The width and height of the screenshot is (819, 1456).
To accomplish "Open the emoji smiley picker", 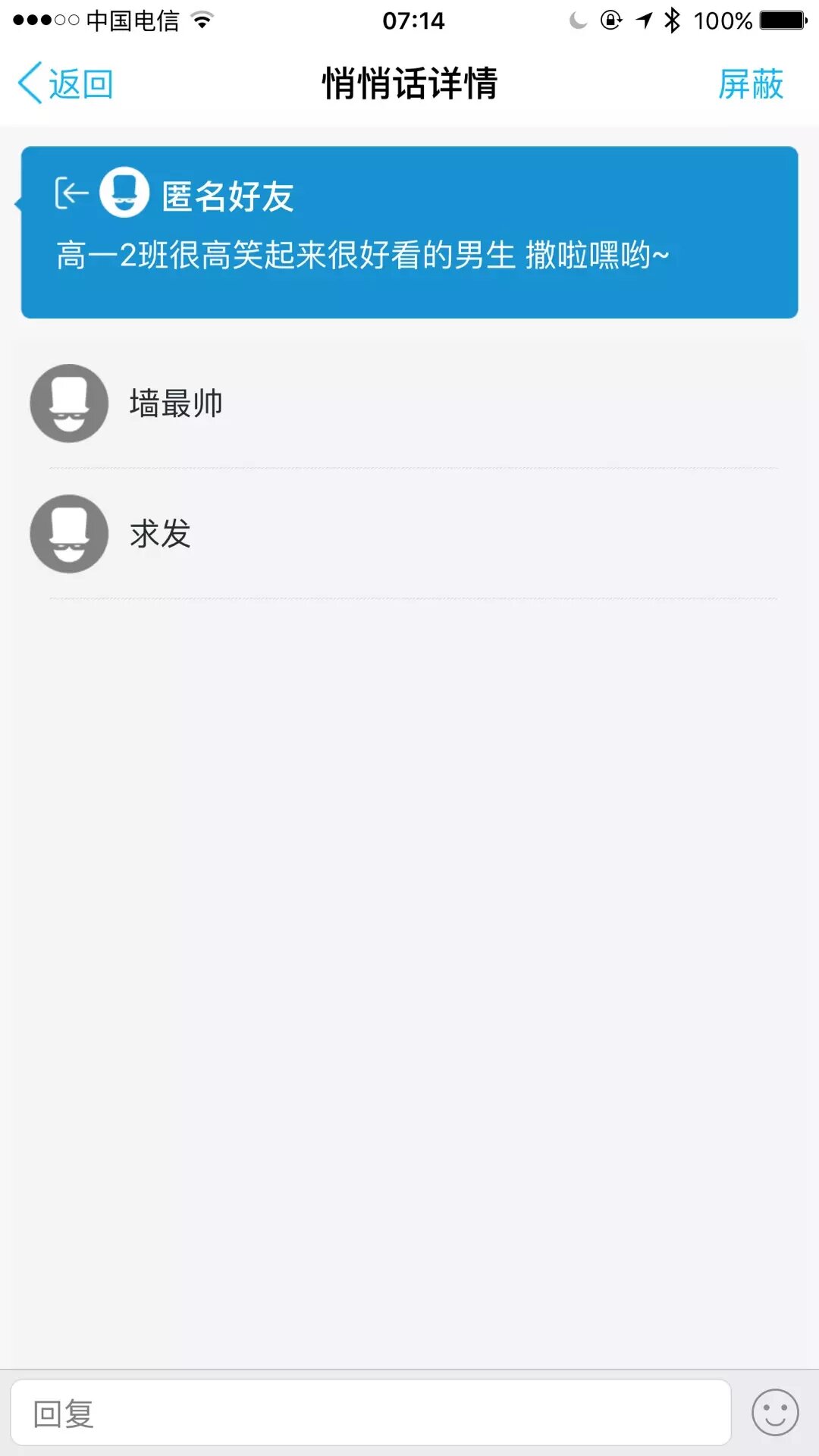I will click(x=774, y=1413).
